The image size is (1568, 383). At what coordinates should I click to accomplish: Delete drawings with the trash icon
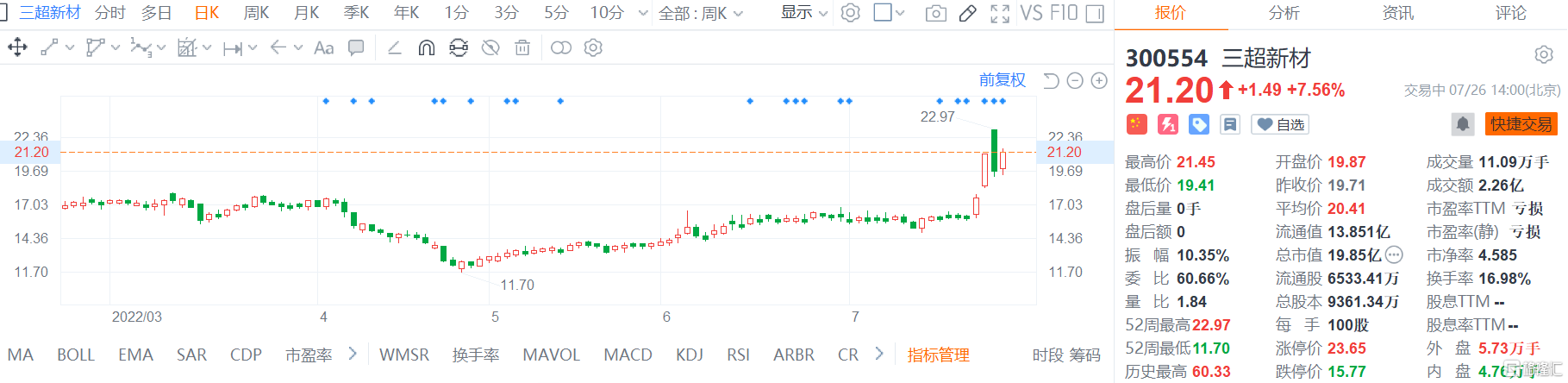522,48
